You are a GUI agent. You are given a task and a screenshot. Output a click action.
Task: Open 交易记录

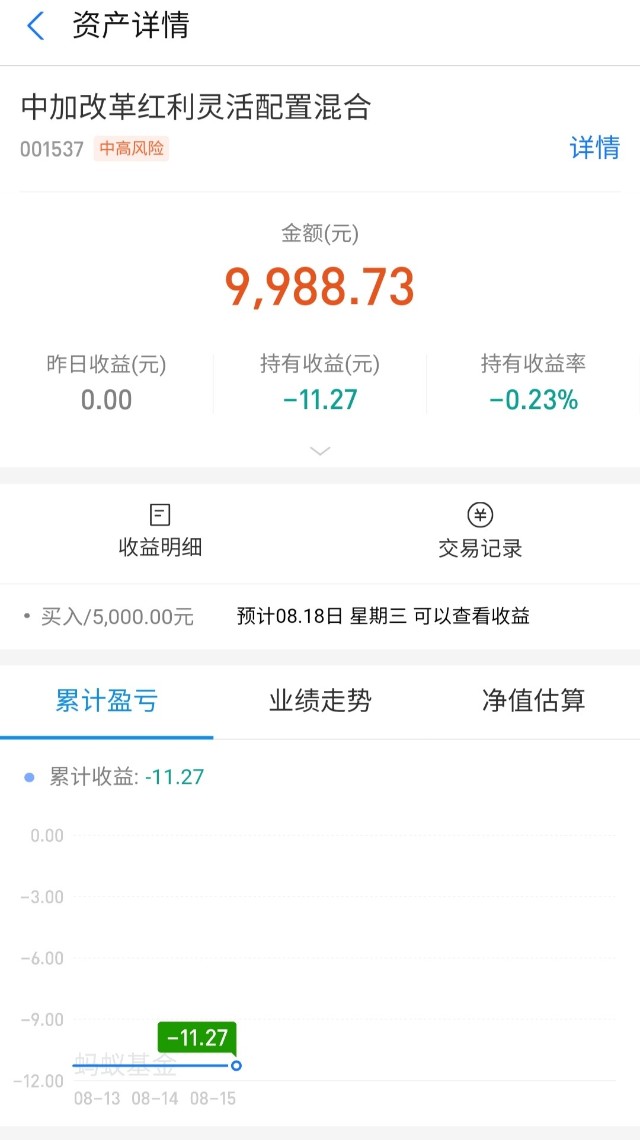pyautogui.click(x=480, y=531)
